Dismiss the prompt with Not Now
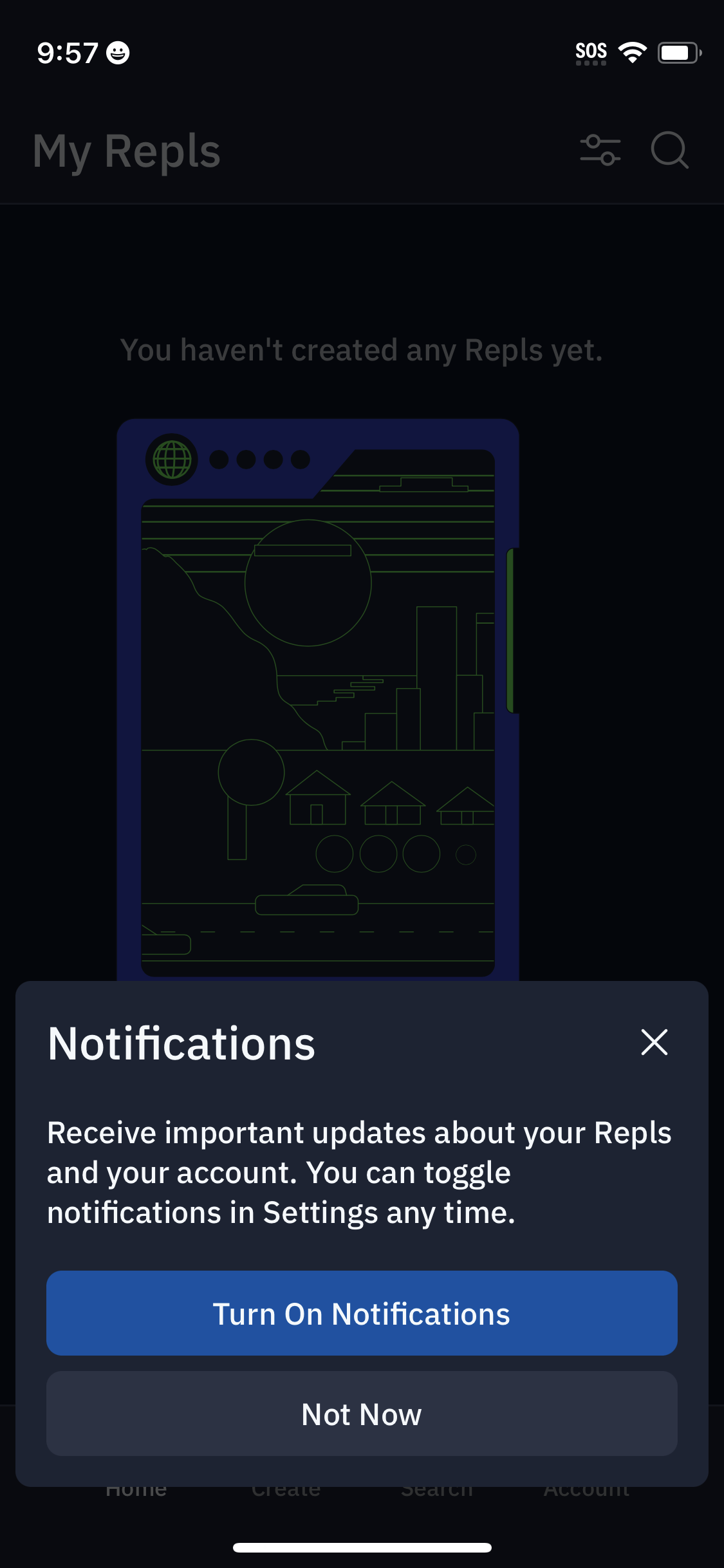The image size is (724, 1568). [362, 1414]
